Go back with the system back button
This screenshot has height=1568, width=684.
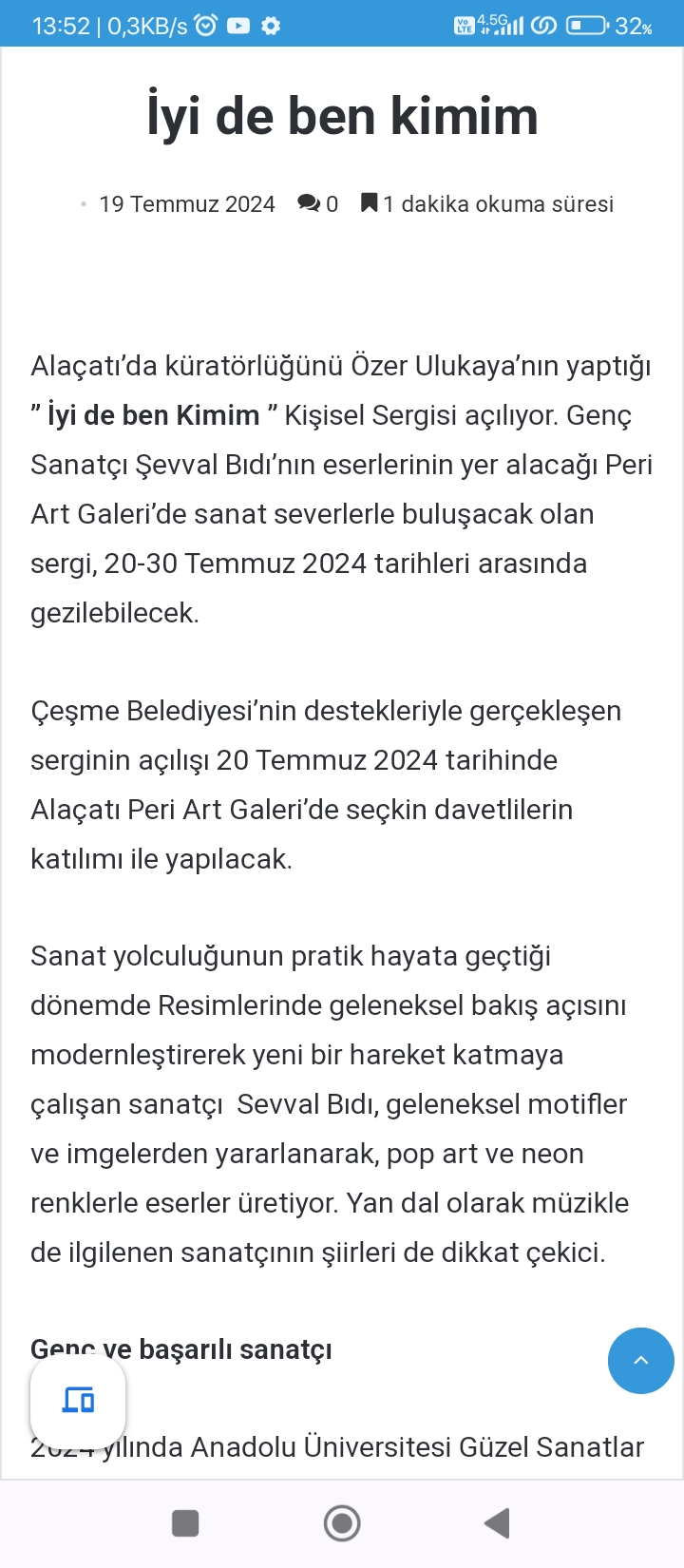(x=497, y=1523)
